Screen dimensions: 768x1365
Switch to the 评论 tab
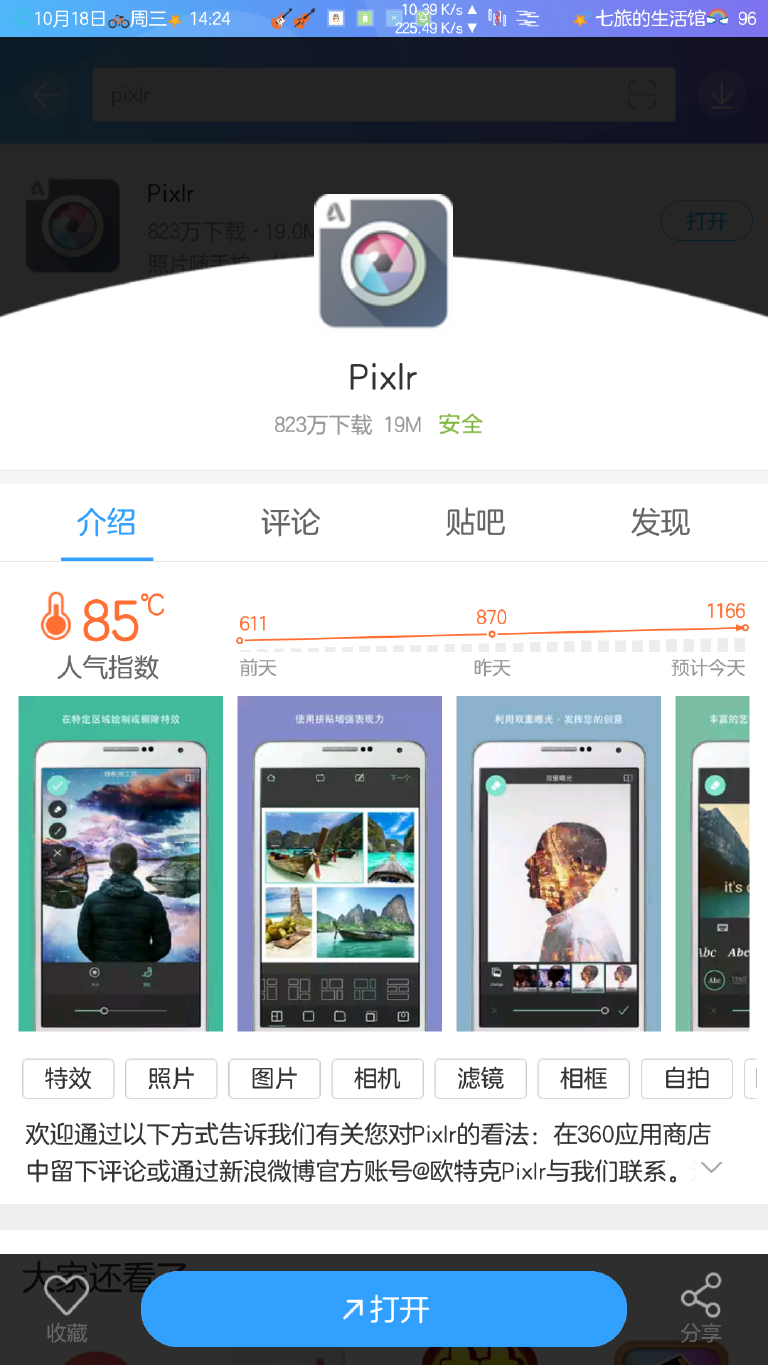290,522
